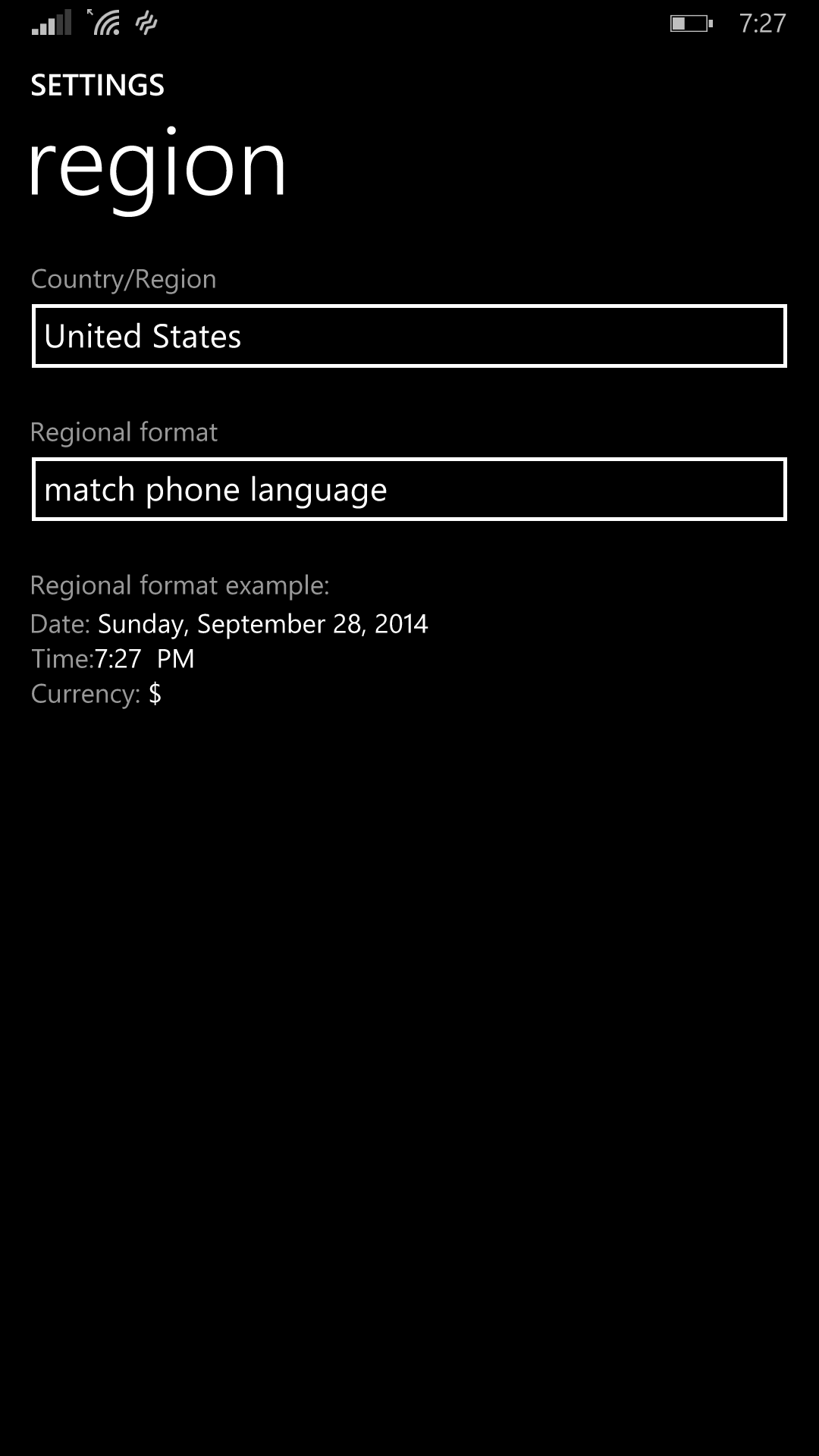This screenshot has width=819, height=1456.
Task: Open the Country/Region picker showing United States
Action: coord(409,336)
